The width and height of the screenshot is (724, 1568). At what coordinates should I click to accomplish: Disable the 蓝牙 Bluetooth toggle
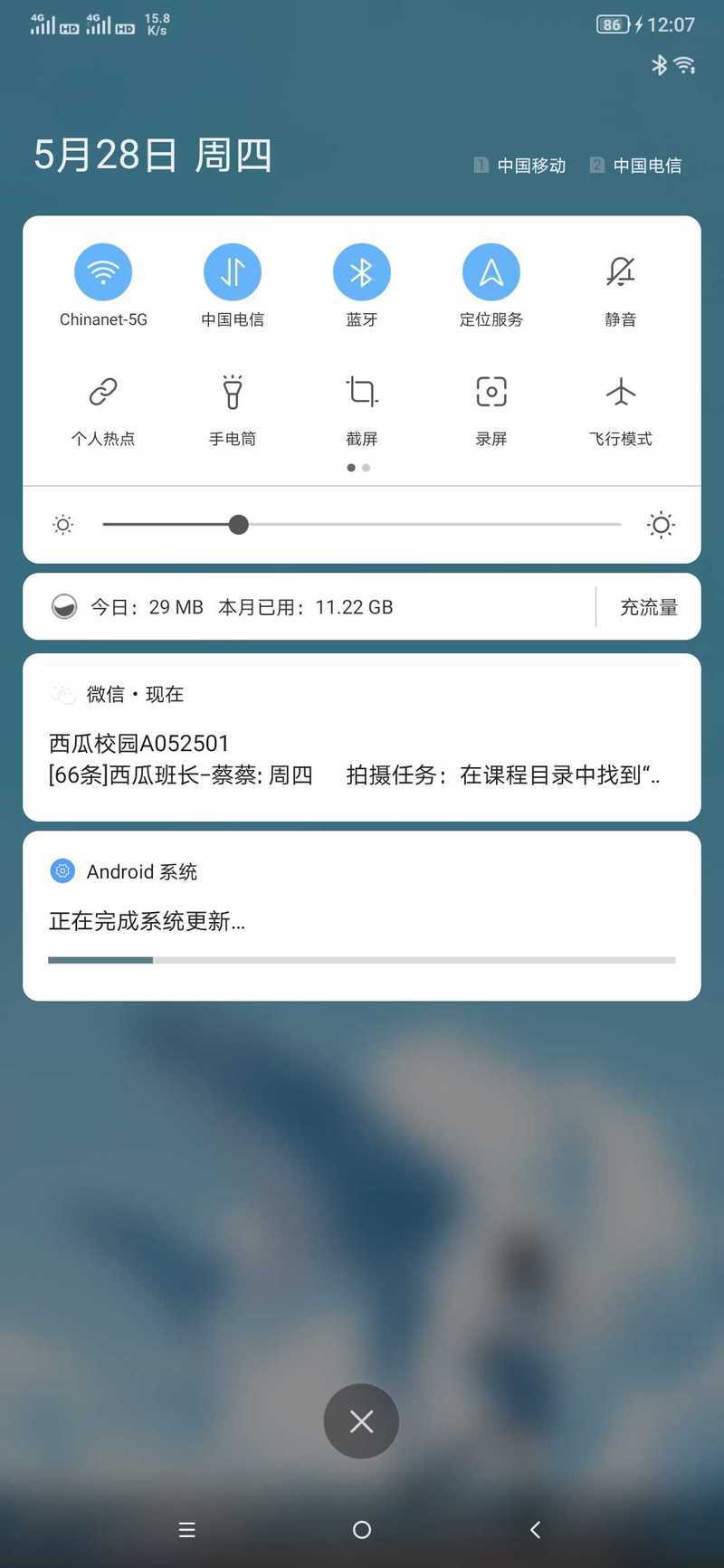362,272
